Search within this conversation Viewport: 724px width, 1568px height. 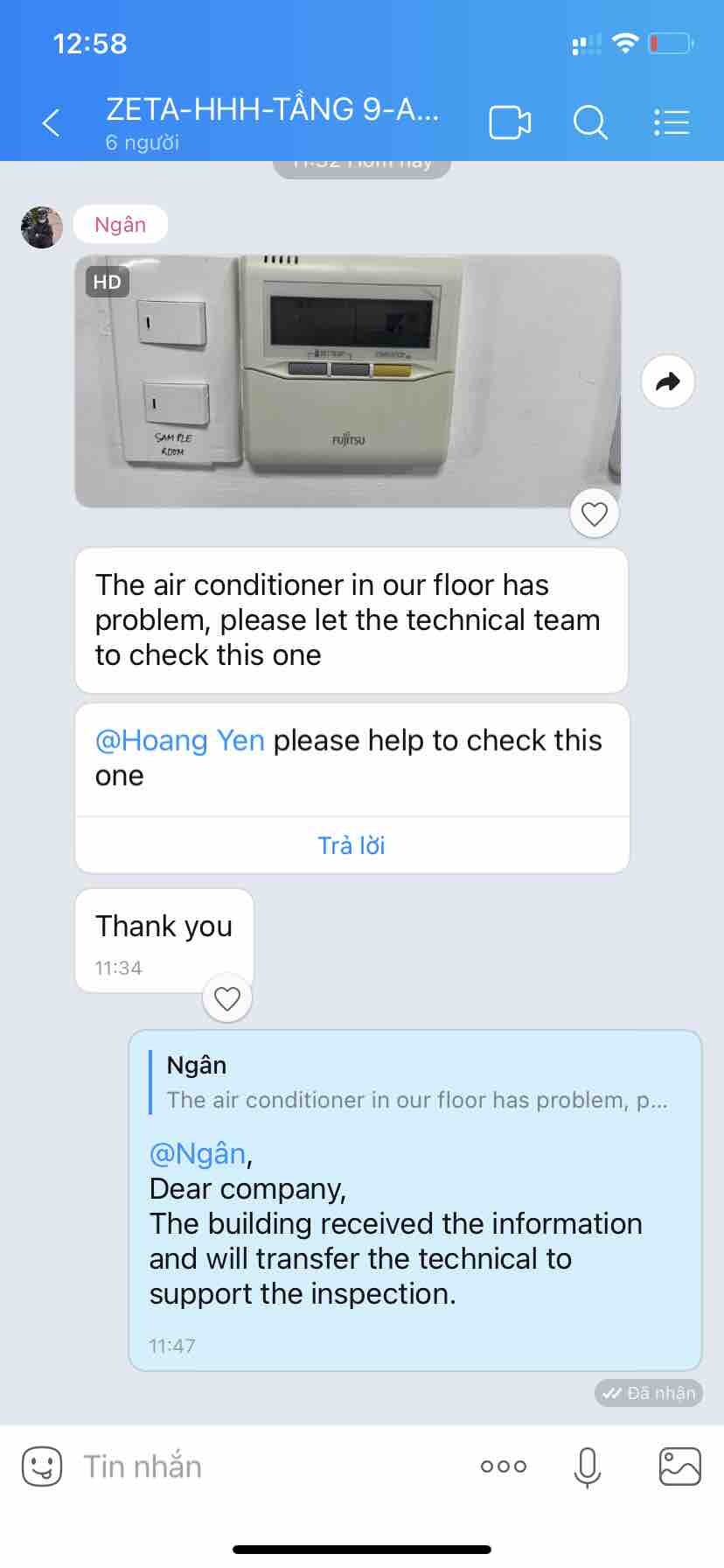tap(590, 122)
